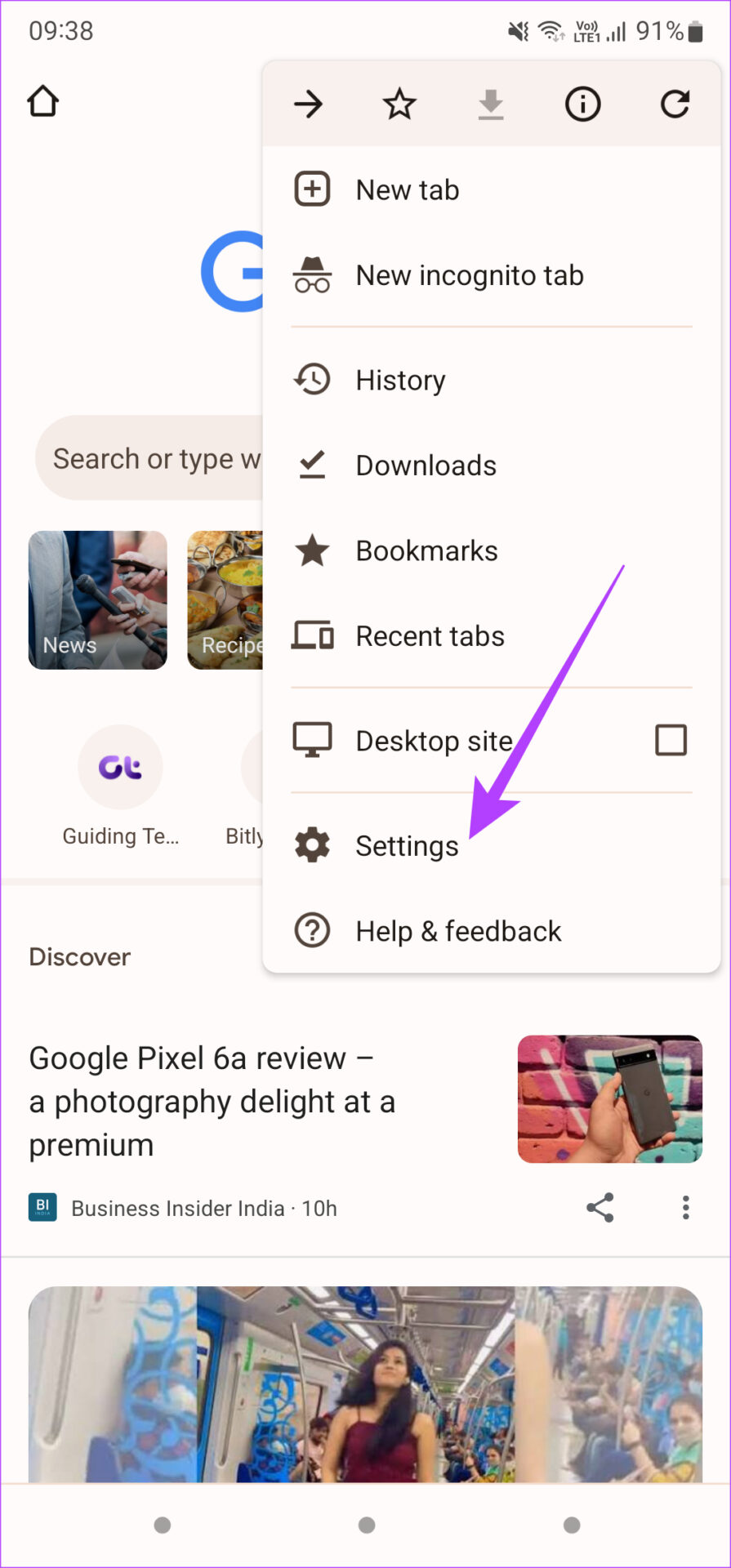Screen dimensions: 731x1568
Task: Open History
Action: tap(400, 381)
